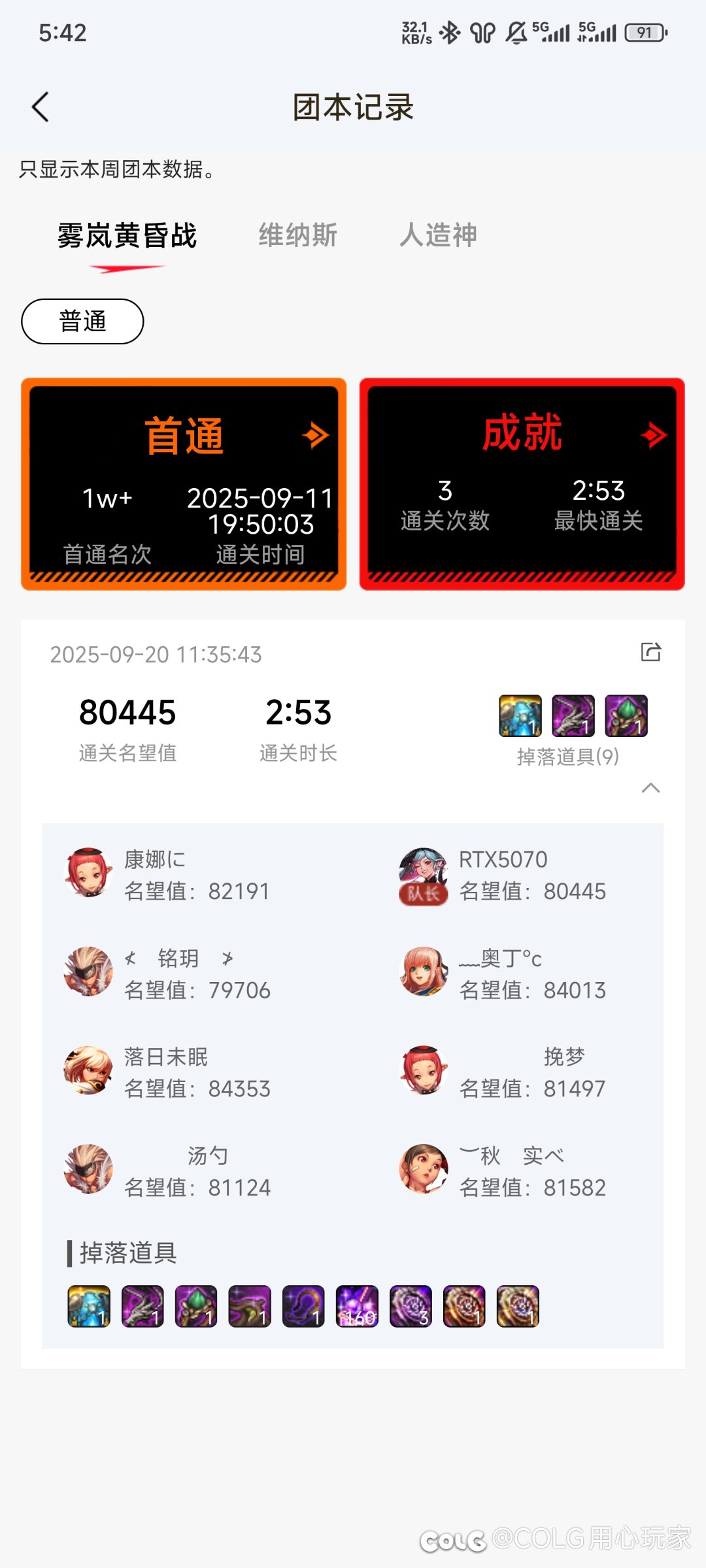
Task: Tap the 普通 difficulty chip
Action: click(x=82, y=321)
